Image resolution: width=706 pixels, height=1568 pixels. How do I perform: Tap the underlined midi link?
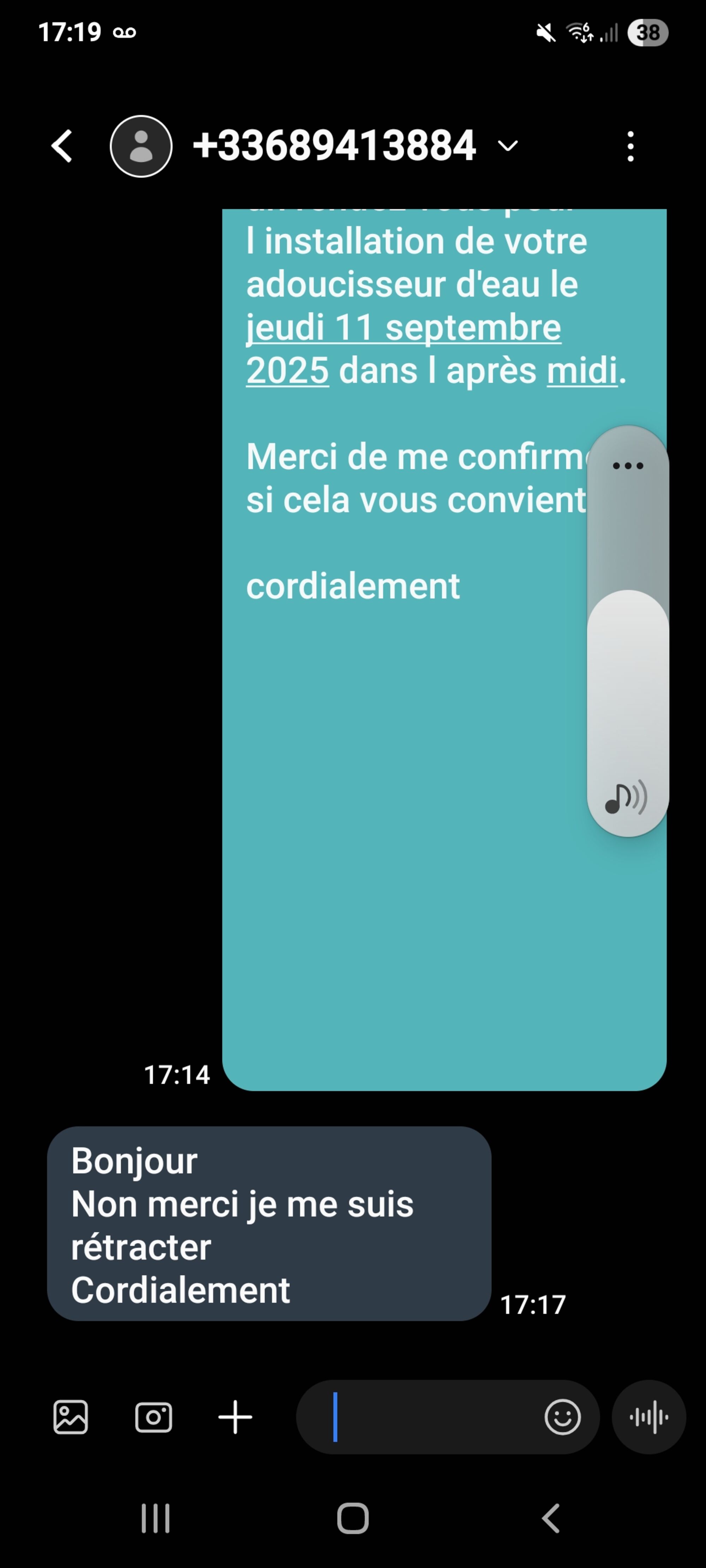(582, 371)
